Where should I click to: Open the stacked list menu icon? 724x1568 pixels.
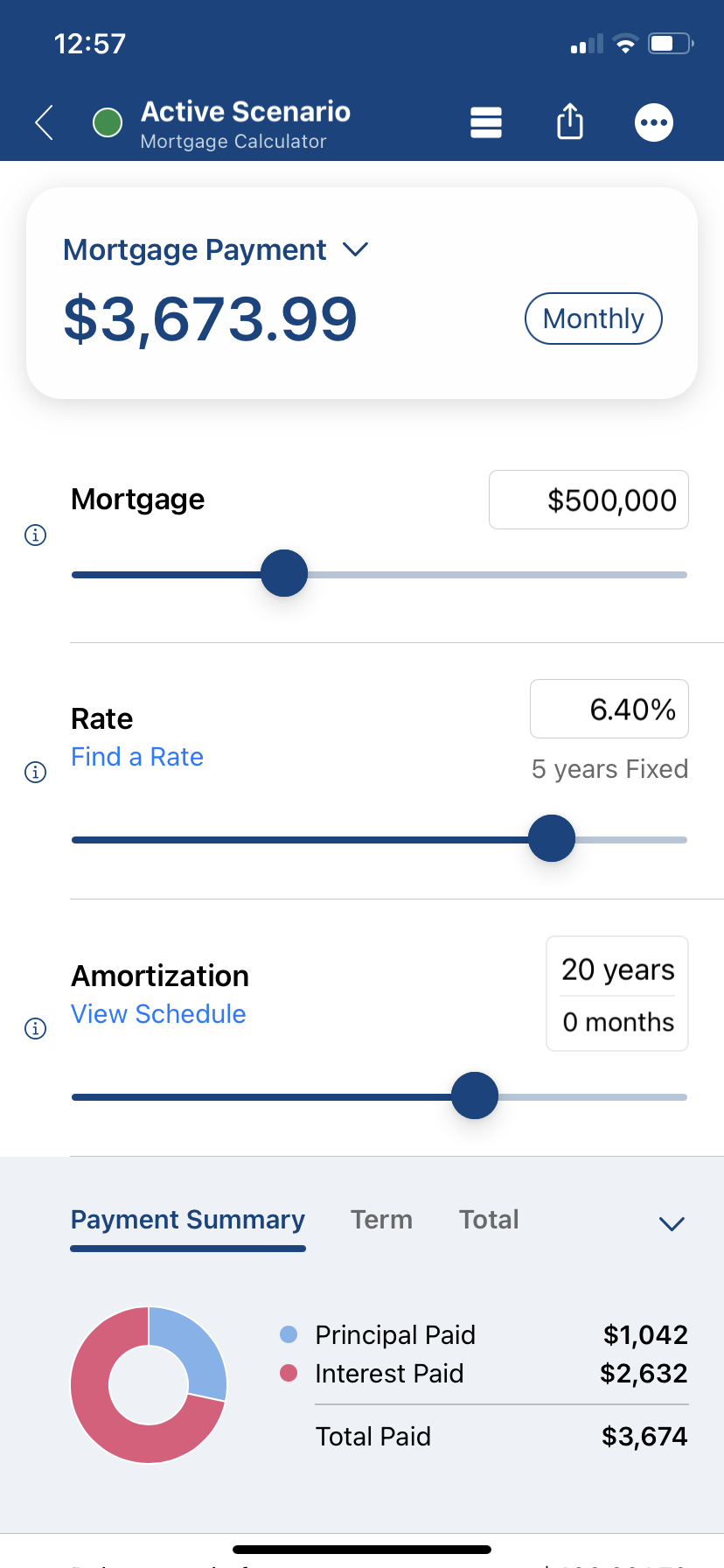click(486, 122)
